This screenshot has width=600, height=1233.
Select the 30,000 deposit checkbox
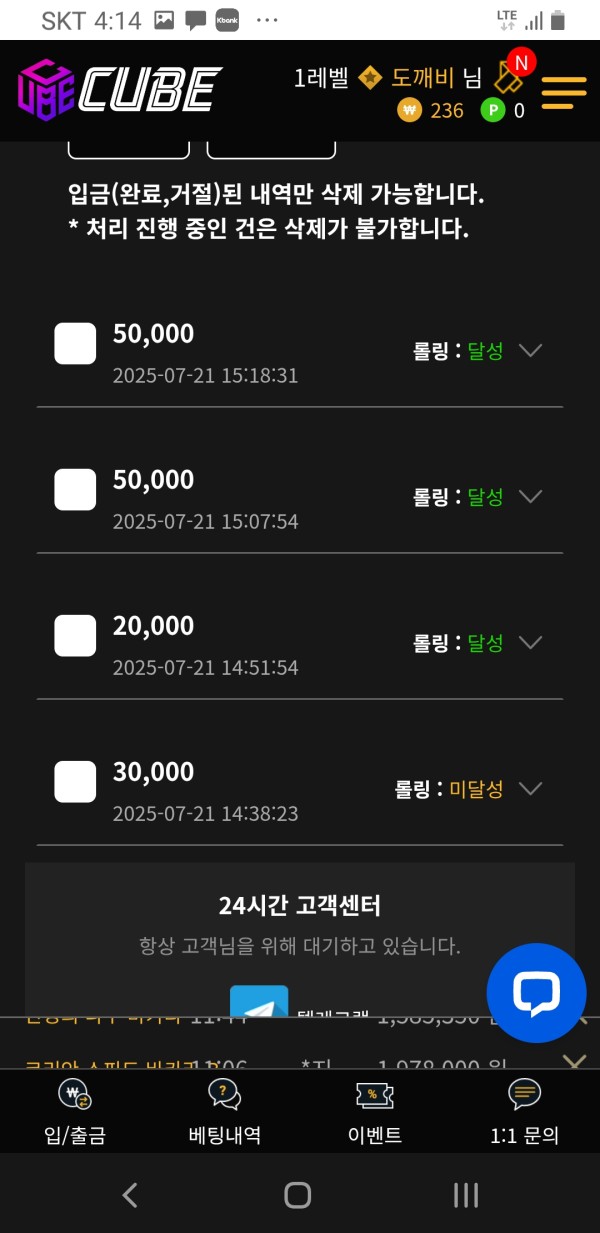[x=75, y=782]
